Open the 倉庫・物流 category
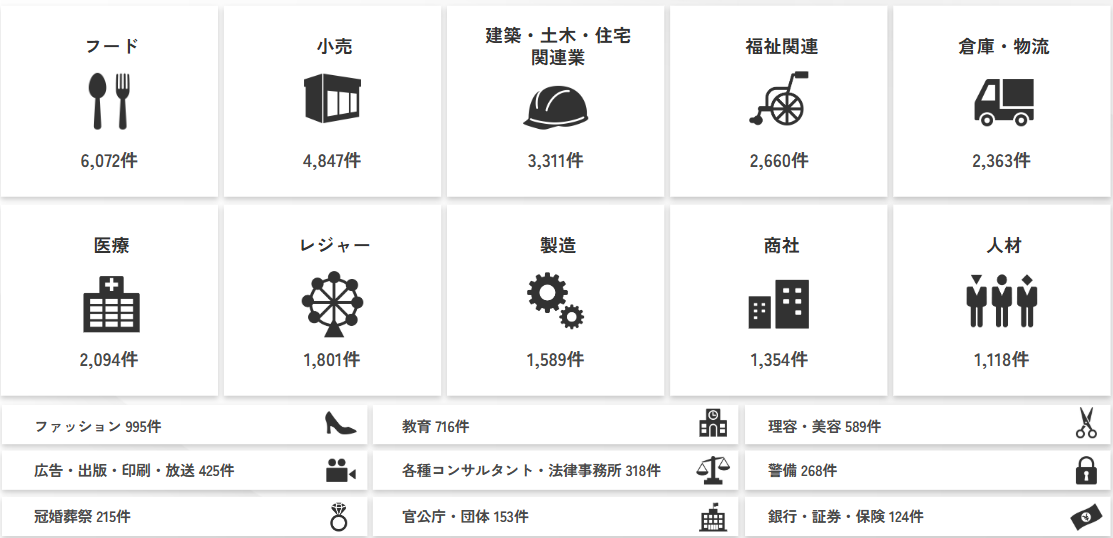The image size is (1113, 538). [1002, 102]
